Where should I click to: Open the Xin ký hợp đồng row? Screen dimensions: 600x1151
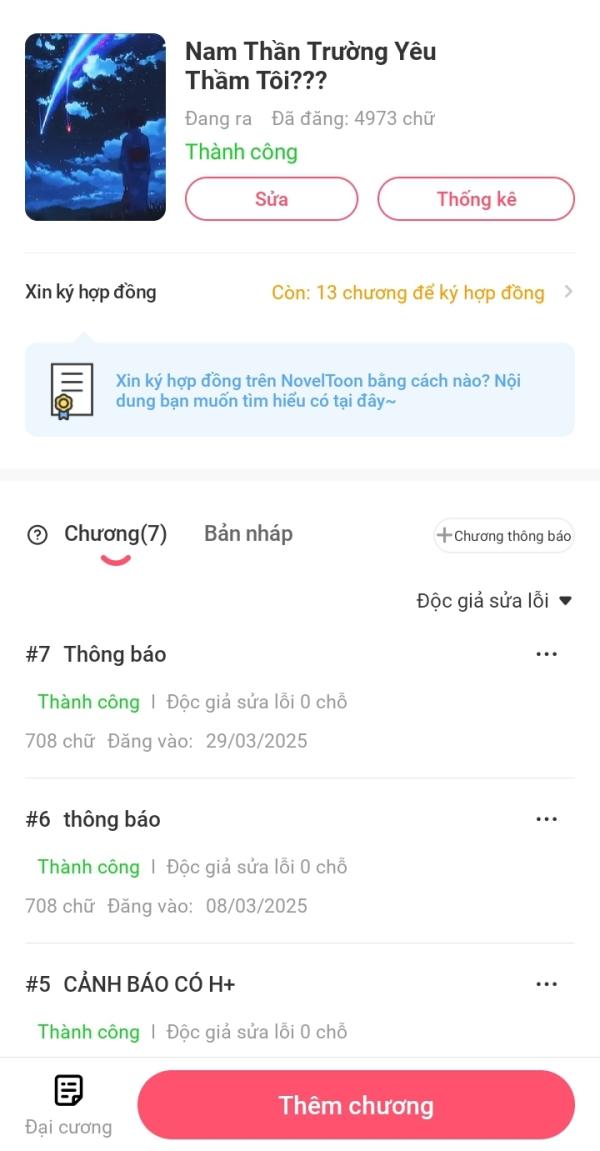pos(300,293)
